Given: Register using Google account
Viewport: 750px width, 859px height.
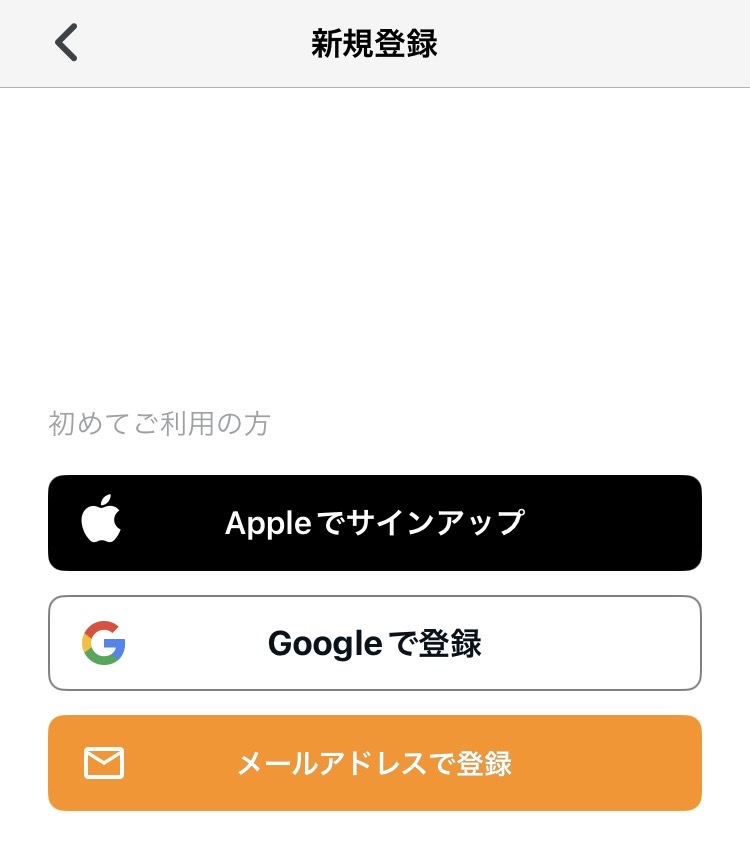Looking at the screenshot, I should click(375, 643).
